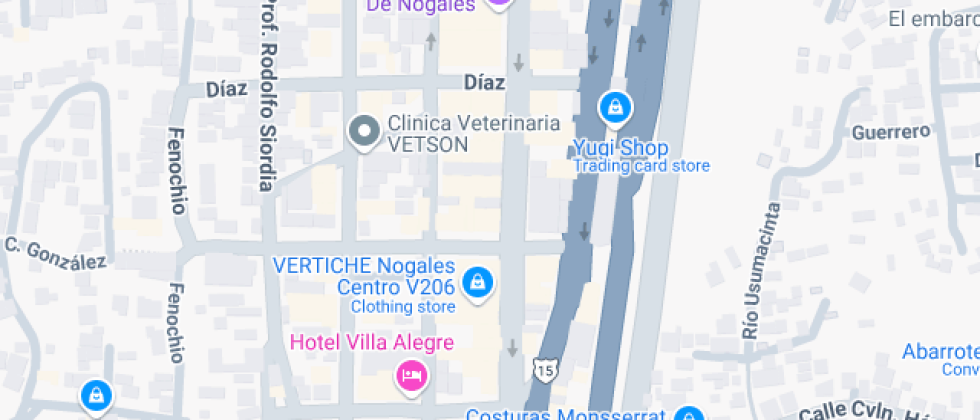The height and width of the screenshot is (420, 980).
Task: Open the De Nogales purple place pin
Action: tap(498, 4)
